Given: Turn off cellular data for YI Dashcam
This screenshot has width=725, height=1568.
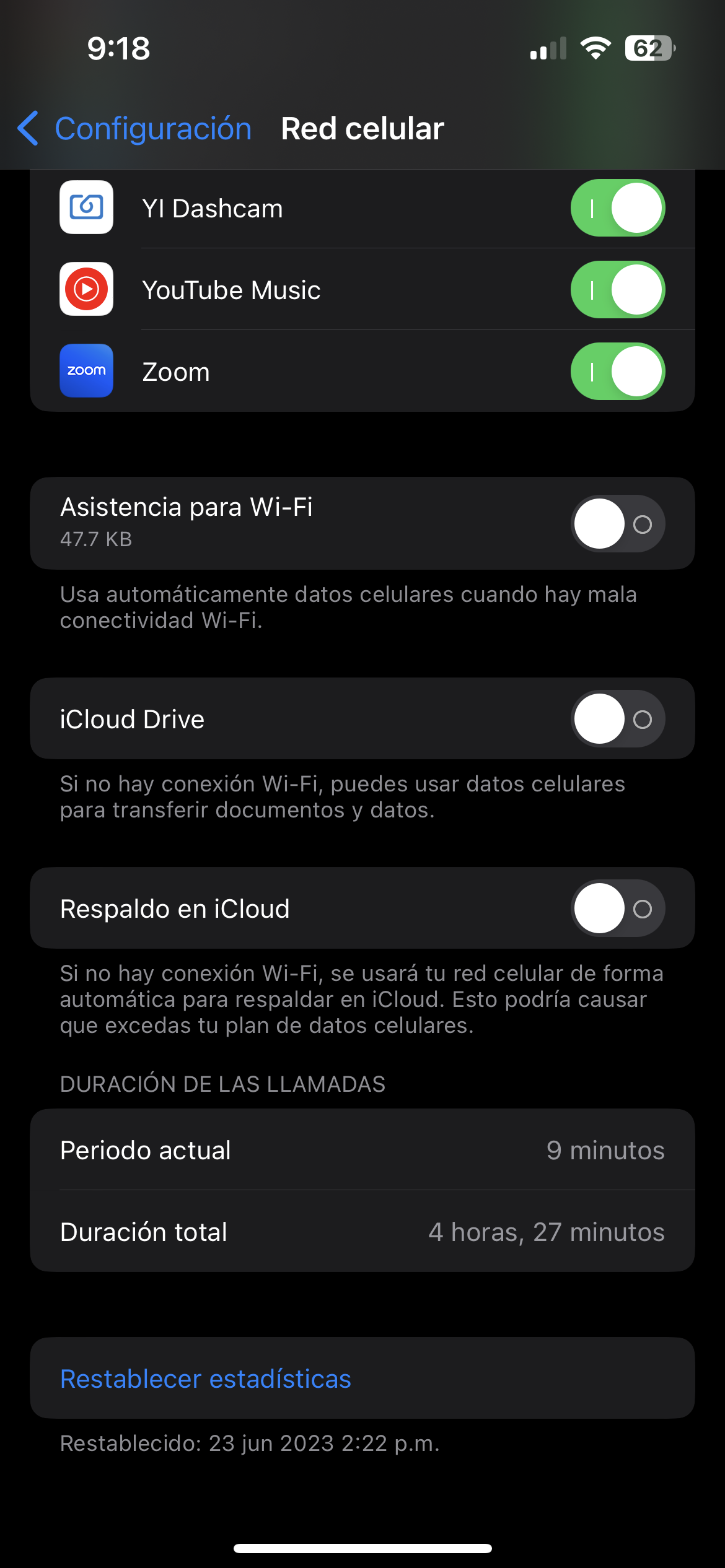Looking at the screenshot, I should (617, 208).
